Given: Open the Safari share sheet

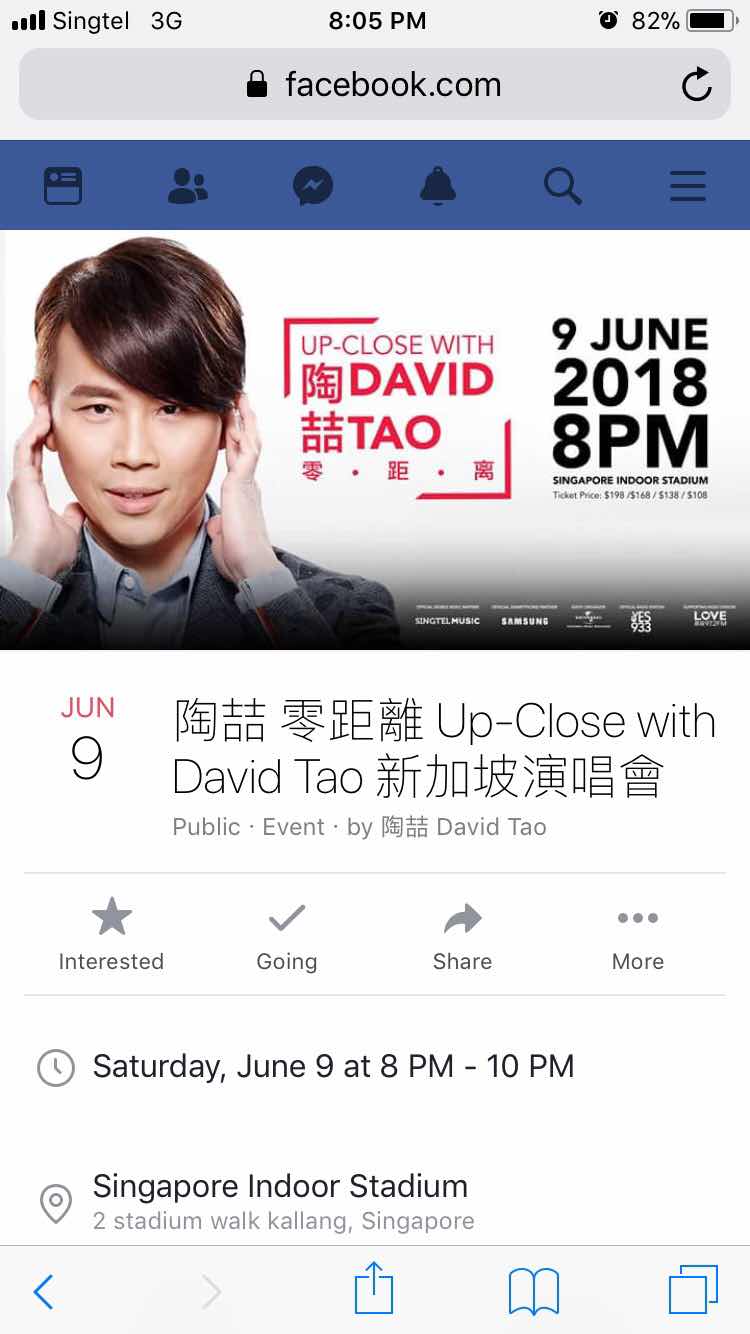Looking at the screenshot, I should (x=374, y=1289).
